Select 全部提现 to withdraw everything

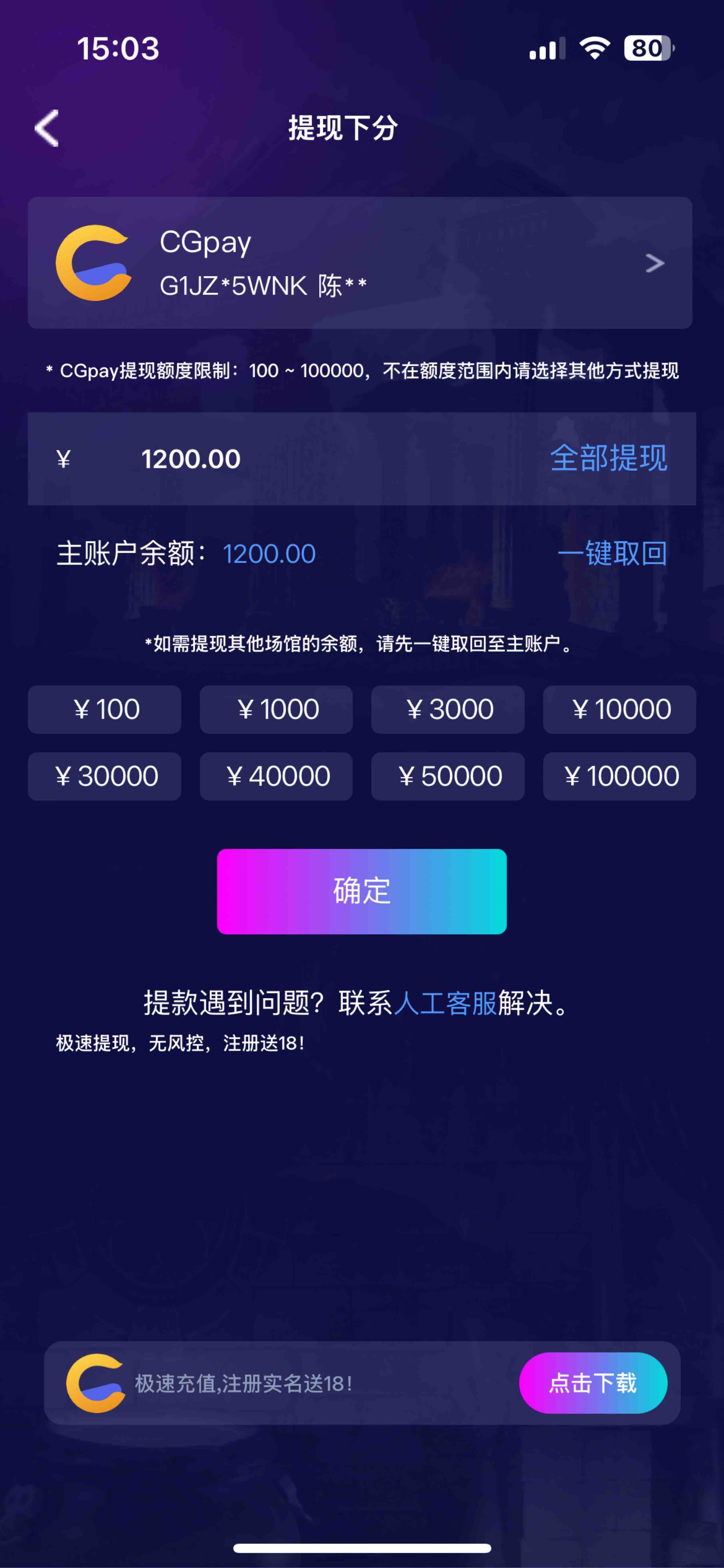click(608, 458)
